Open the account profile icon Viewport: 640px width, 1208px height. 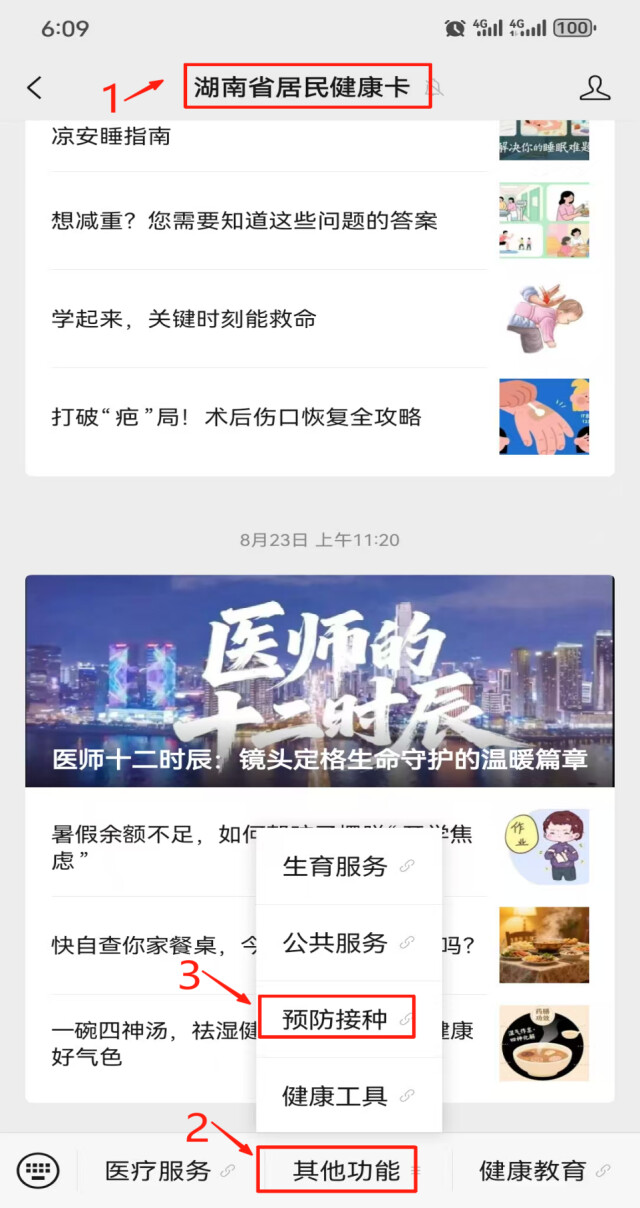click(595, 88)
